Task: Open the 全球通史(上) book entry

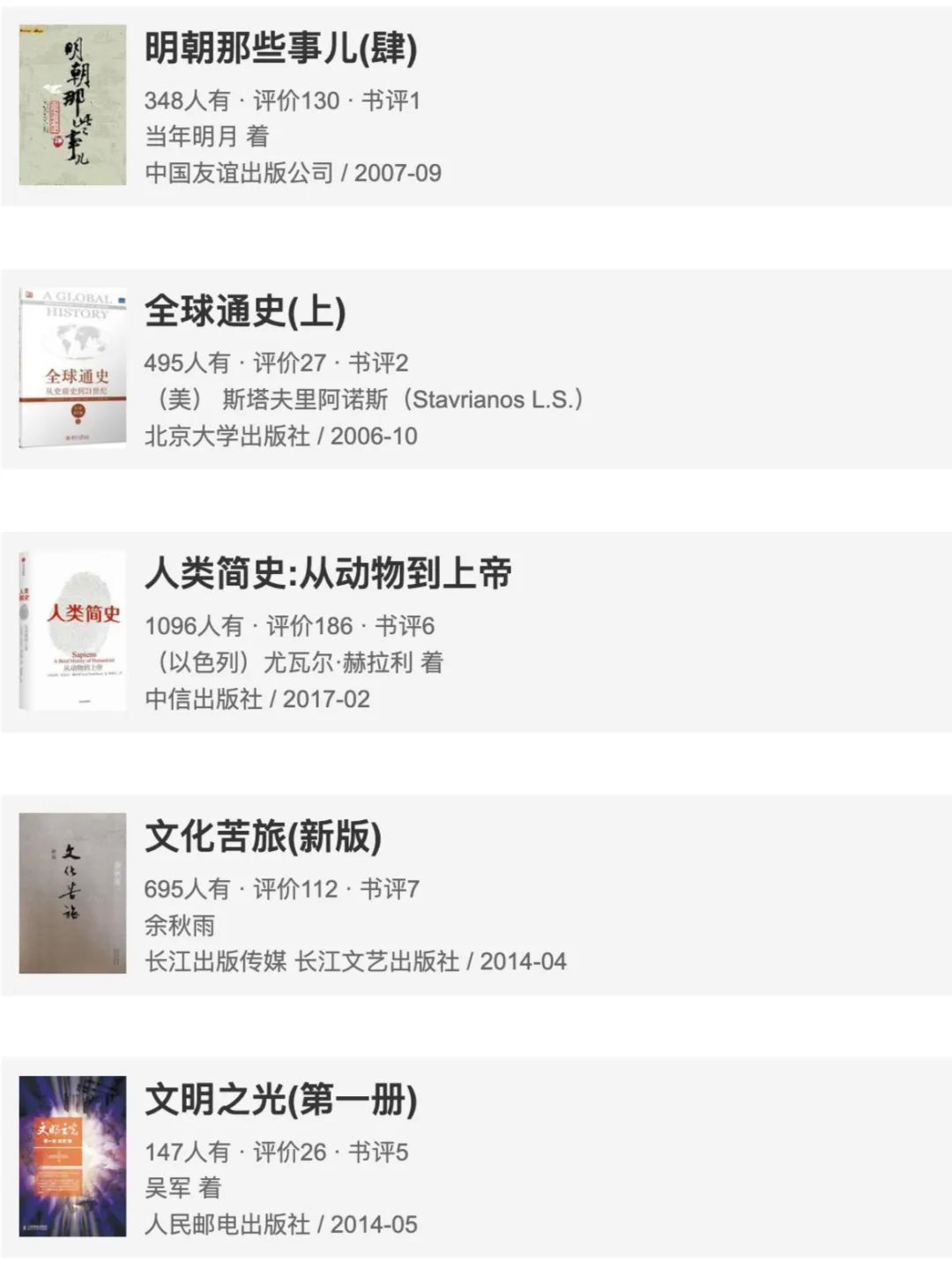Action: coord(244,310)
